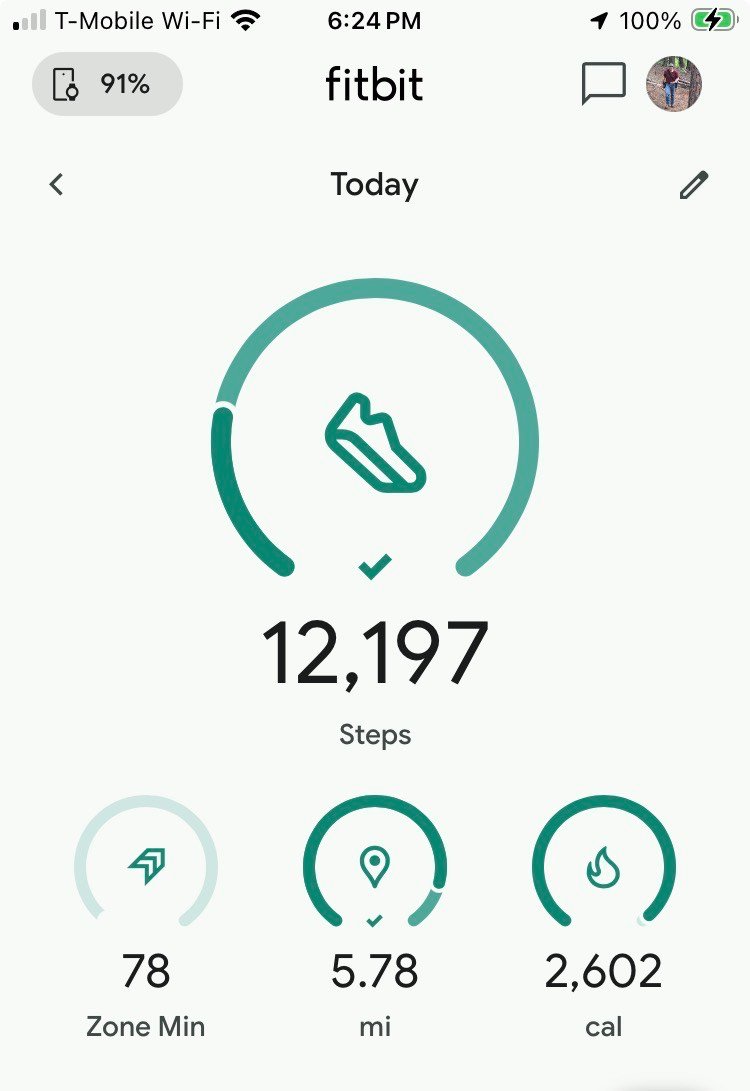Tap the pencil edit icon
This screenshot has height=1091, width=750.
(x=693, y=185)
